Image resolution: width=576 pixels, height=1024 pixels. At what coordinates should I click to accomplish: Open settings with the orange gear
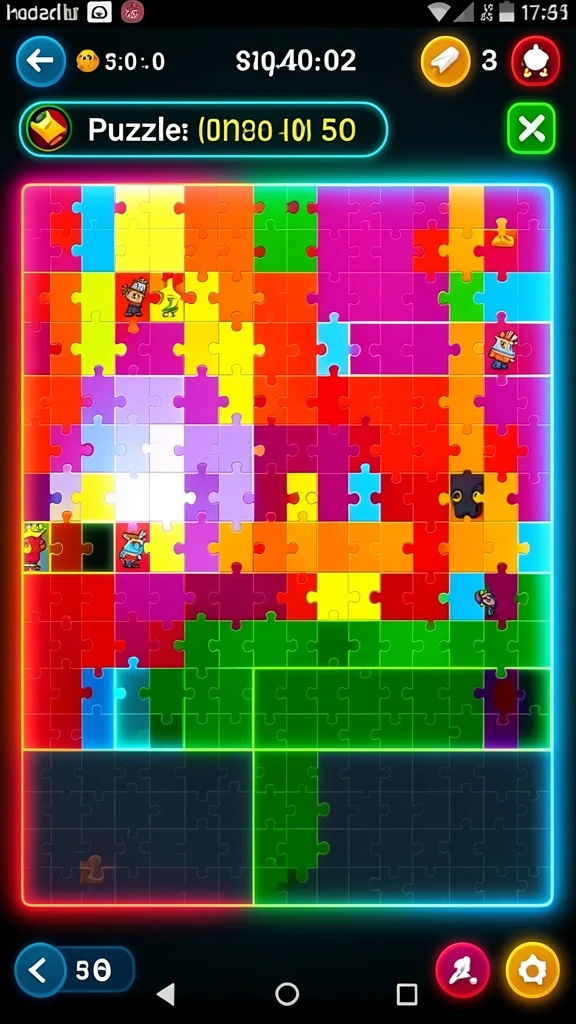point(533,971)
